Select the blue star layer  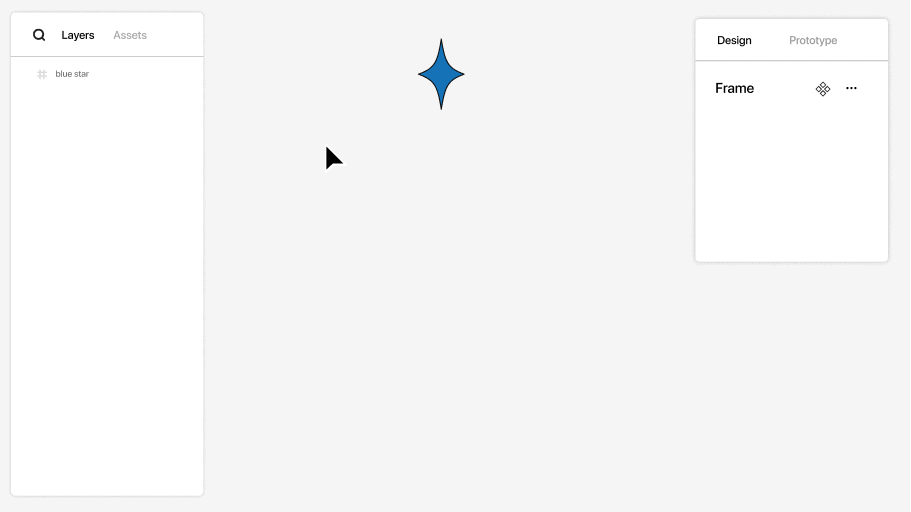(72, 74)
